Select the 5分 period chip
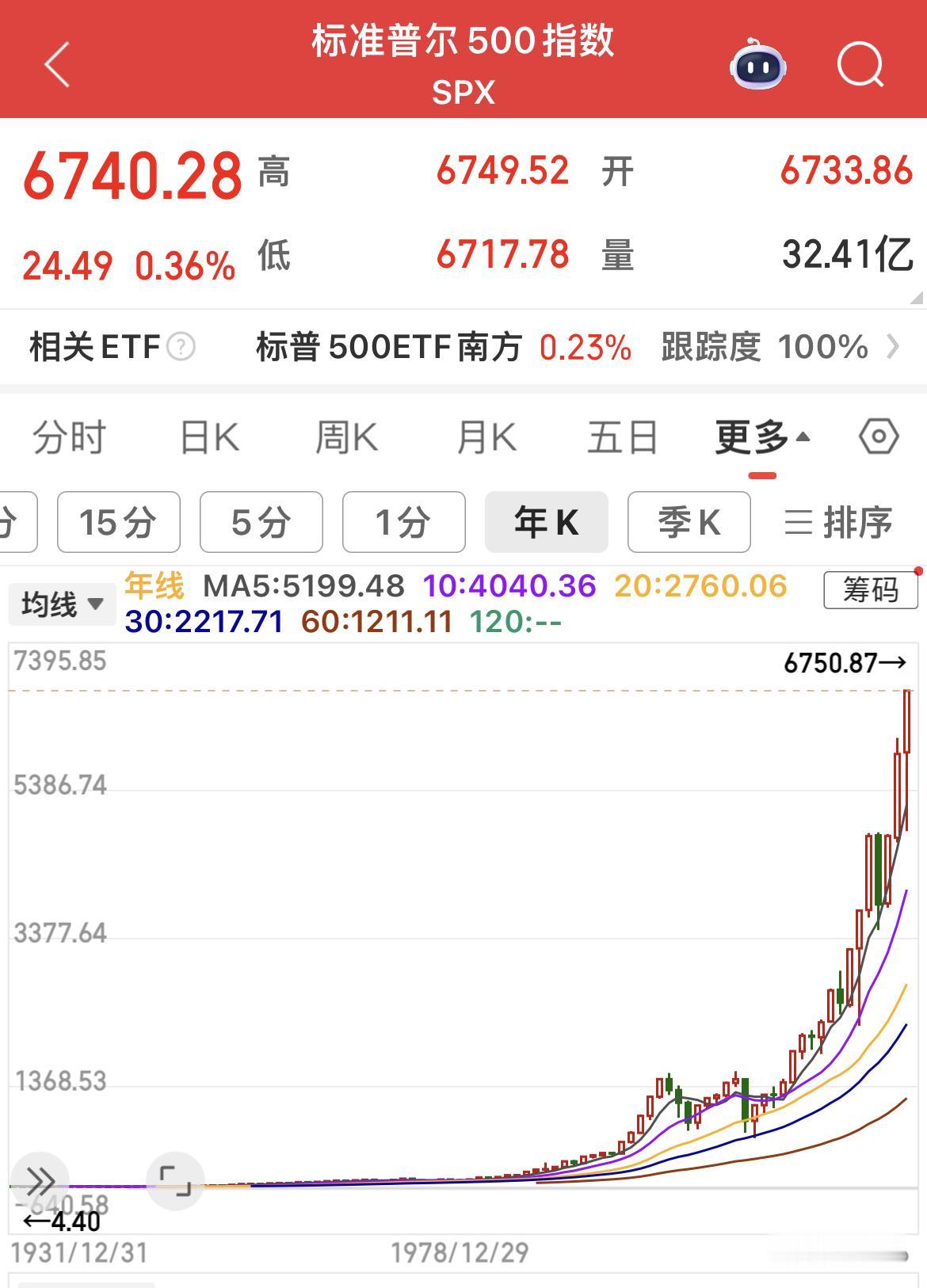927x1288 pixels. [261, 522]
